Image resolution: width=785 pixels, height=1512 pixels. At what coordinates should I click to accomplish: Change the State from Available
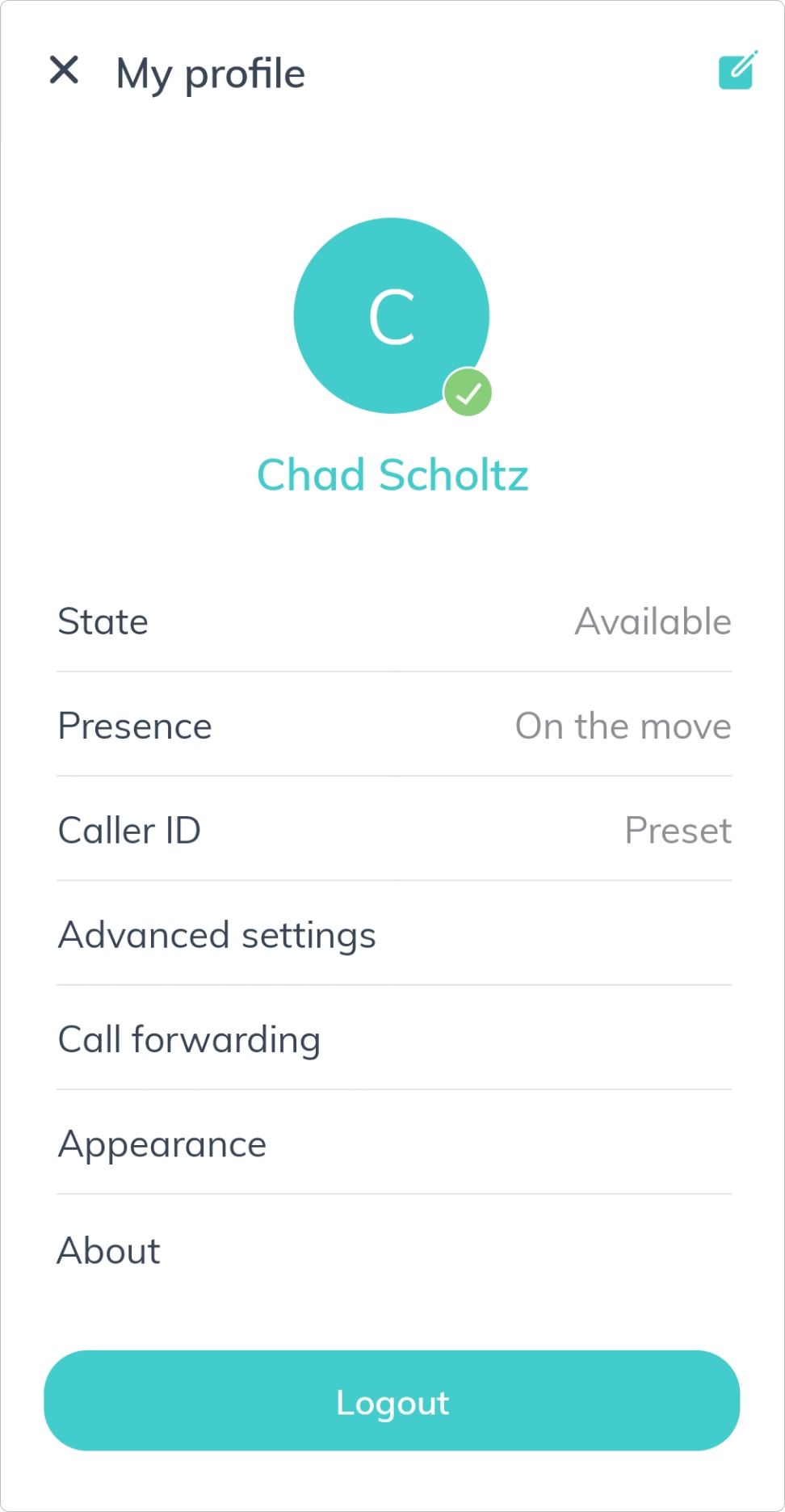(x=394, y=621)
